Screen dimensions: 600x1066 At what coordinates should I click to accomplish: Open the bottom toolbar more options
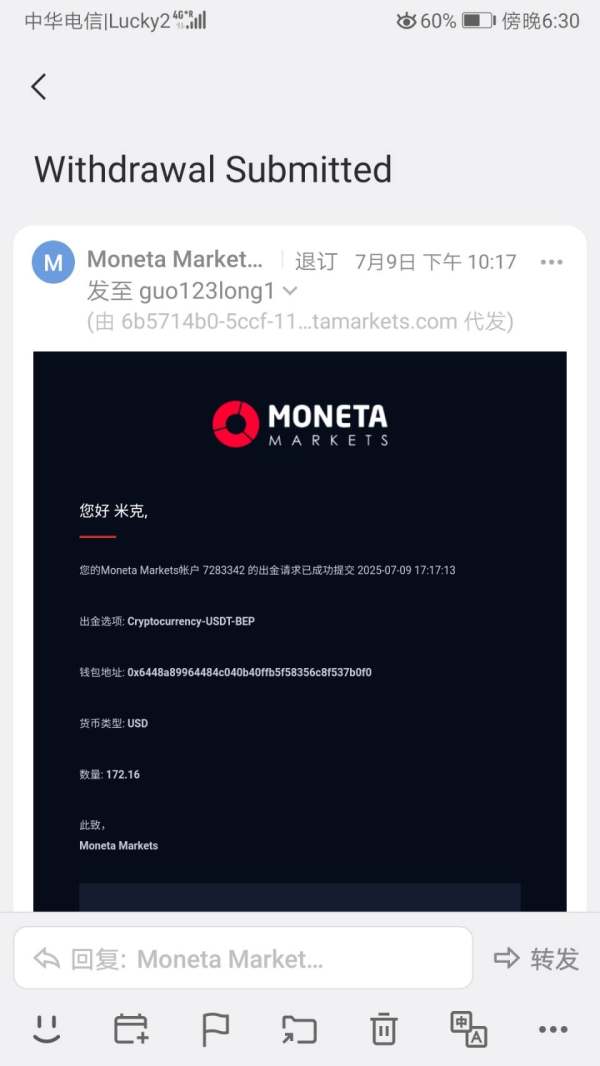coord(553,1029)
